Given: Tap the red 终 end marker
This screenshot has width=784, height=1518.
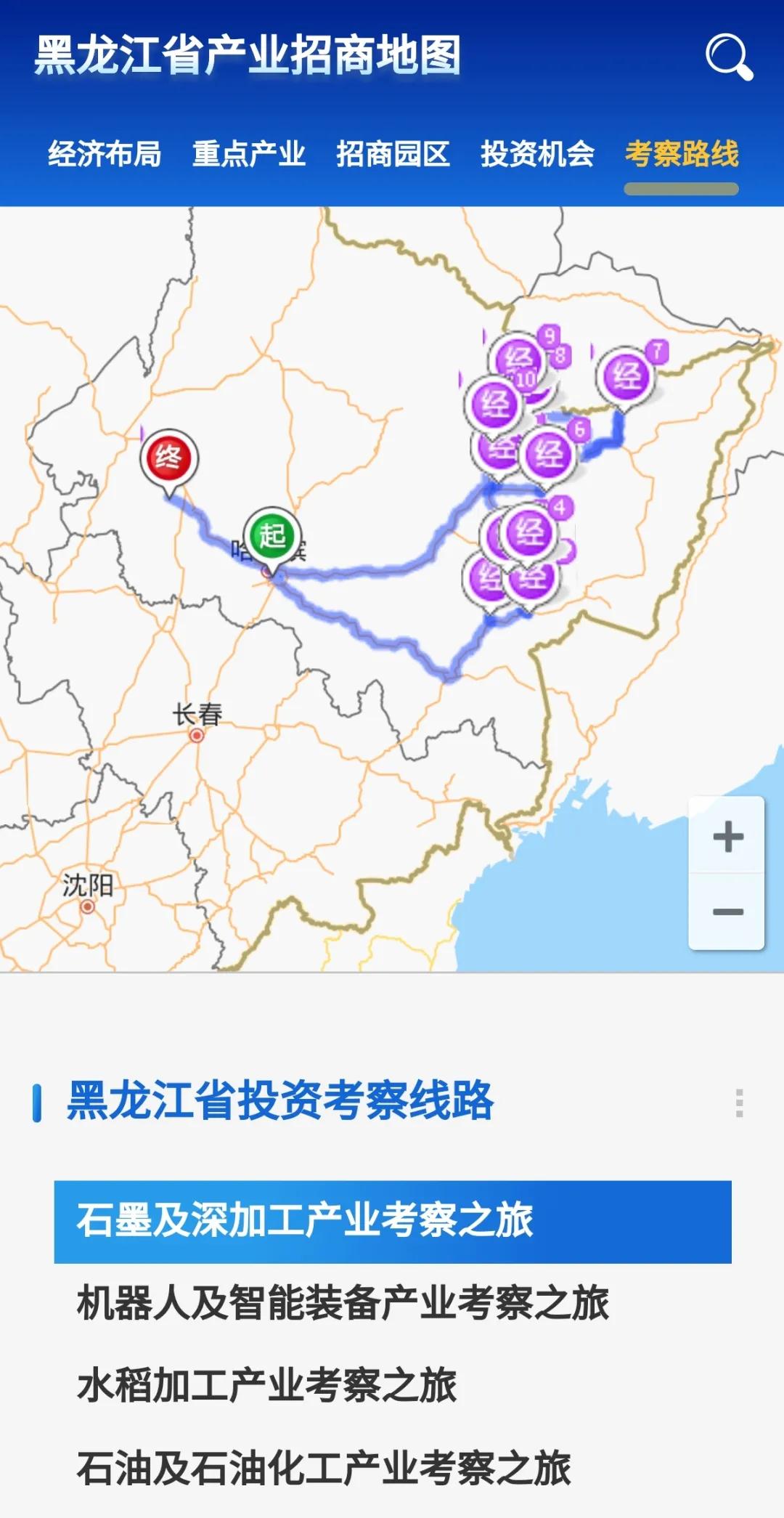Looking at the screenshot, I should coord(169,459).
